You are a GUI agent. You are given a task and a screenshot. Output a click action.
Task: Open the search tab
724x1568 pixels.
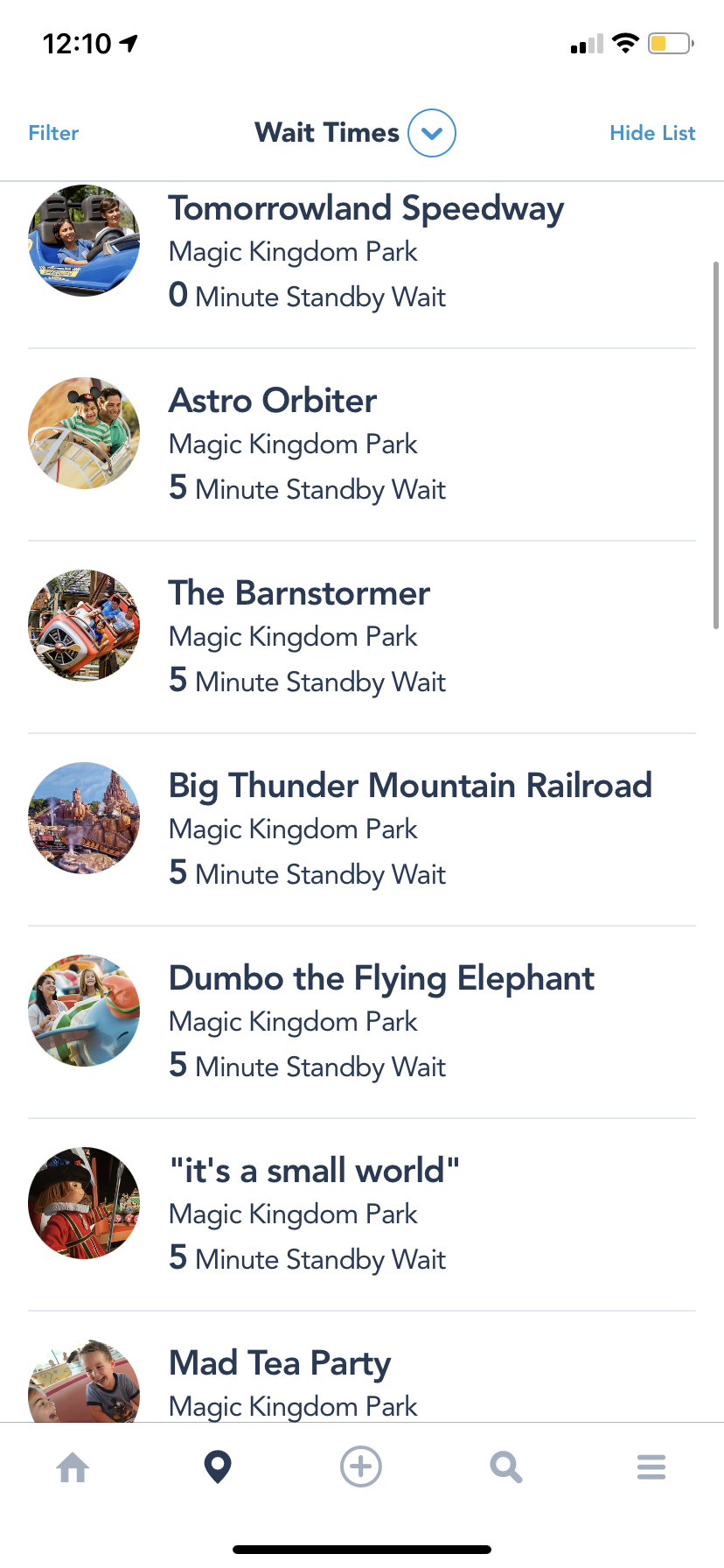coord(506,1467)
